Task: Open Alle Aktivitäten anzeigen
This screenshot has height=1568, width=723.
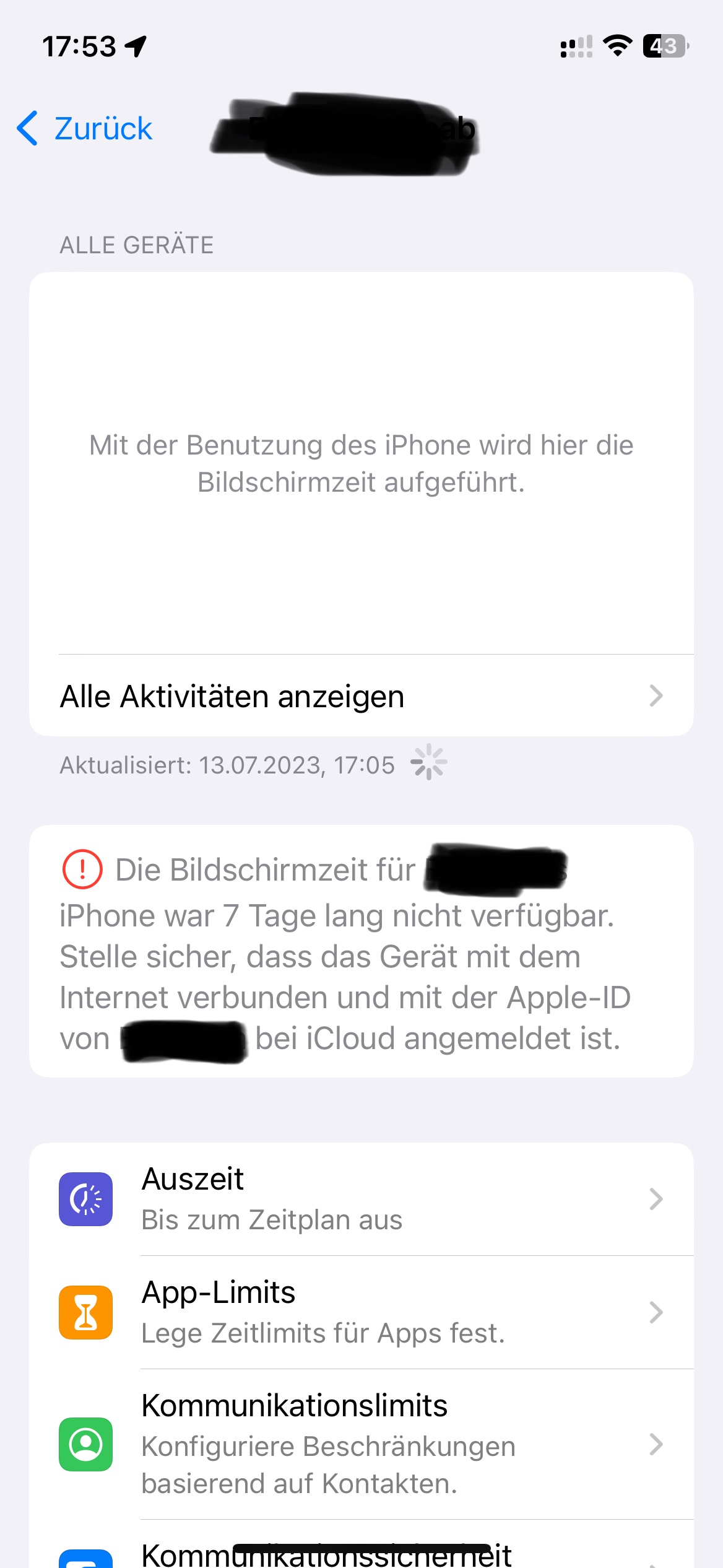Action: coord(361,695)
